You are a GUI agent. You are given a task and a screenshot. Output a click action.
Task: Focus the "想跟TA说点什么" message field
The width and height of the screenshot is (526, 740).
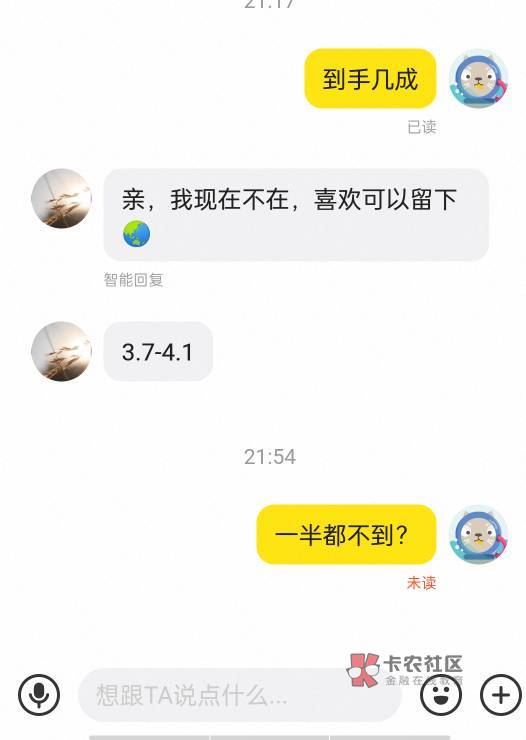tap(240, 695)
